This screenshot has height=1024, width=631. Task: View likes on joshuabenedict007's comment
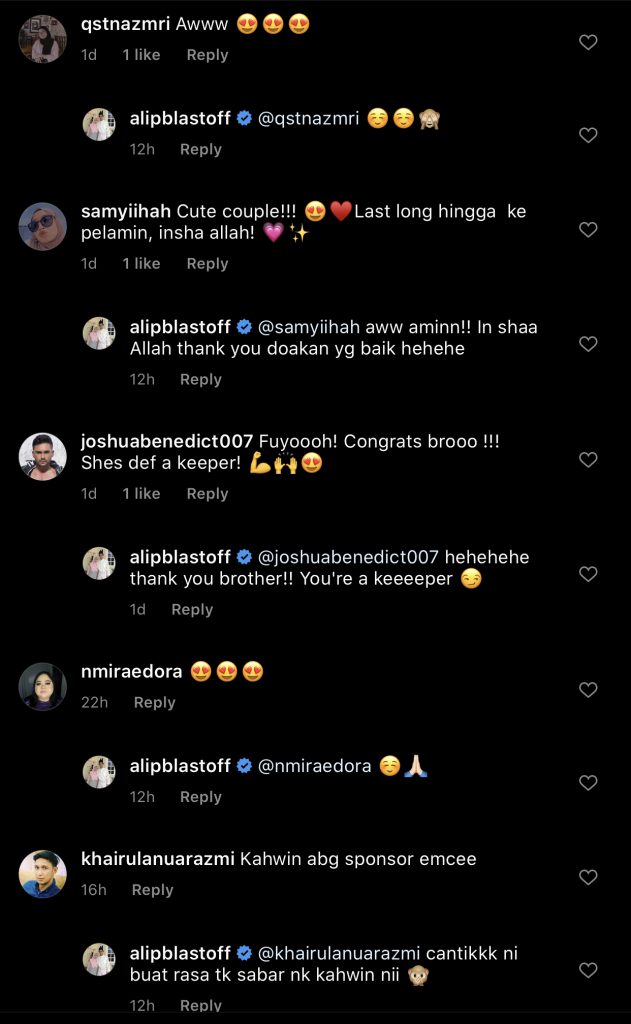point(141,494)
